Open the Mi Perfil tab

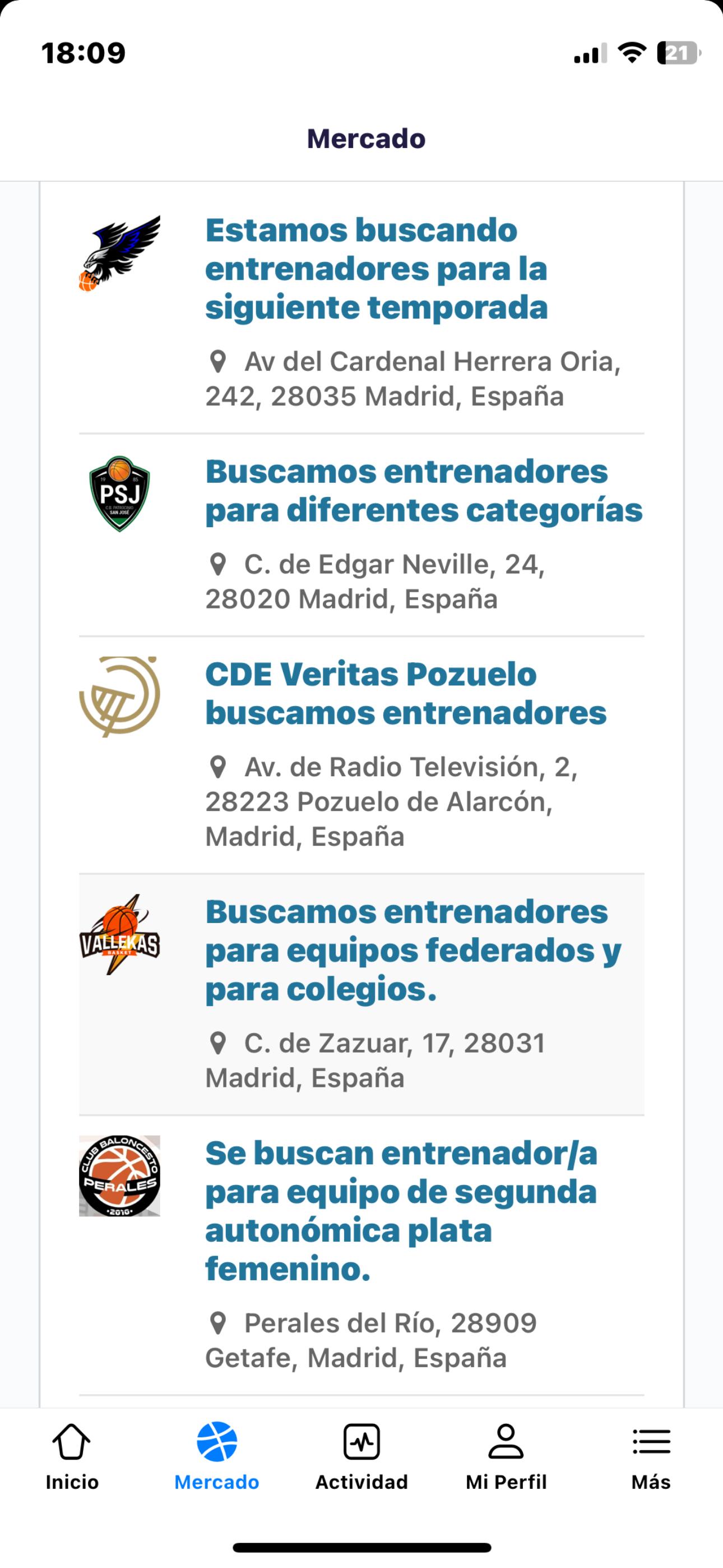coord(506,1457)
